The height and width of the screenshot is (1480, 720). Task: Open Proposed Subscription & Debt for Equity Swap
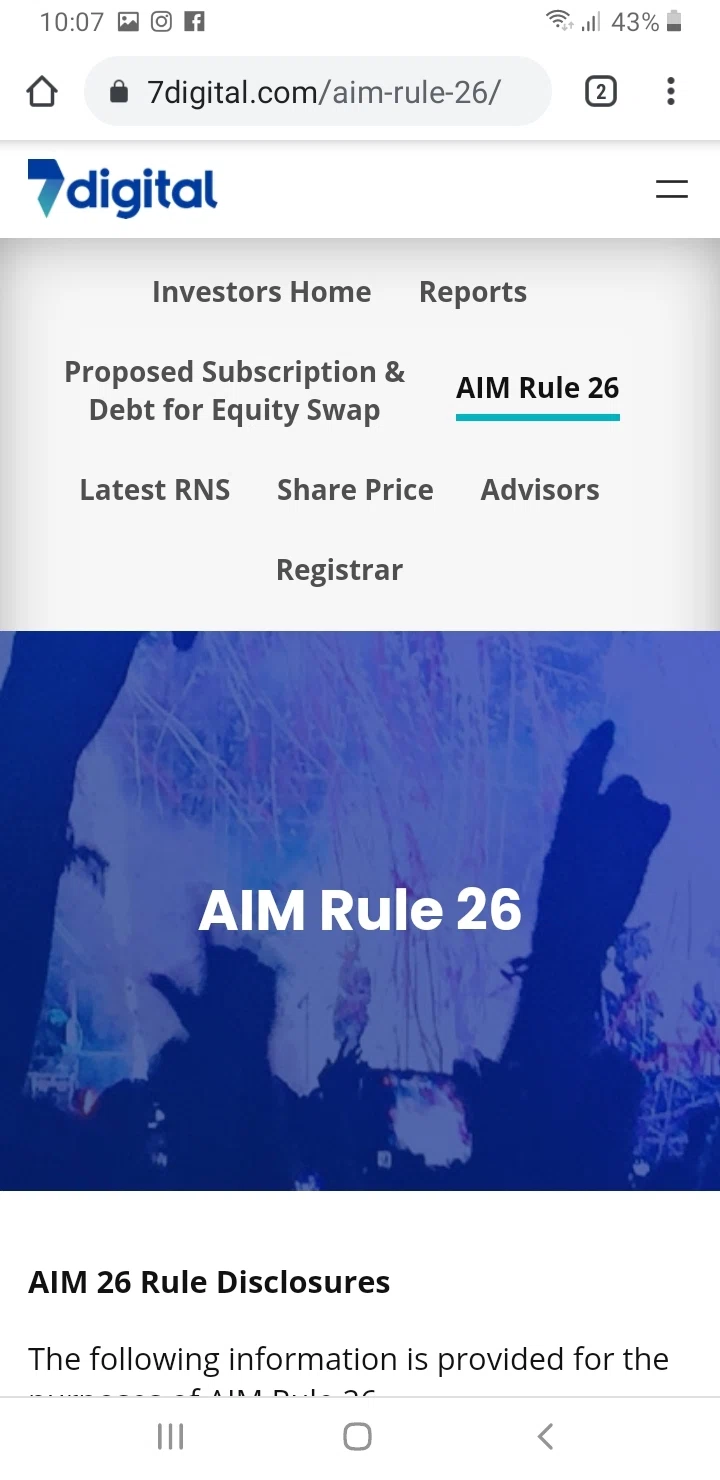click(x=234, y=391)
